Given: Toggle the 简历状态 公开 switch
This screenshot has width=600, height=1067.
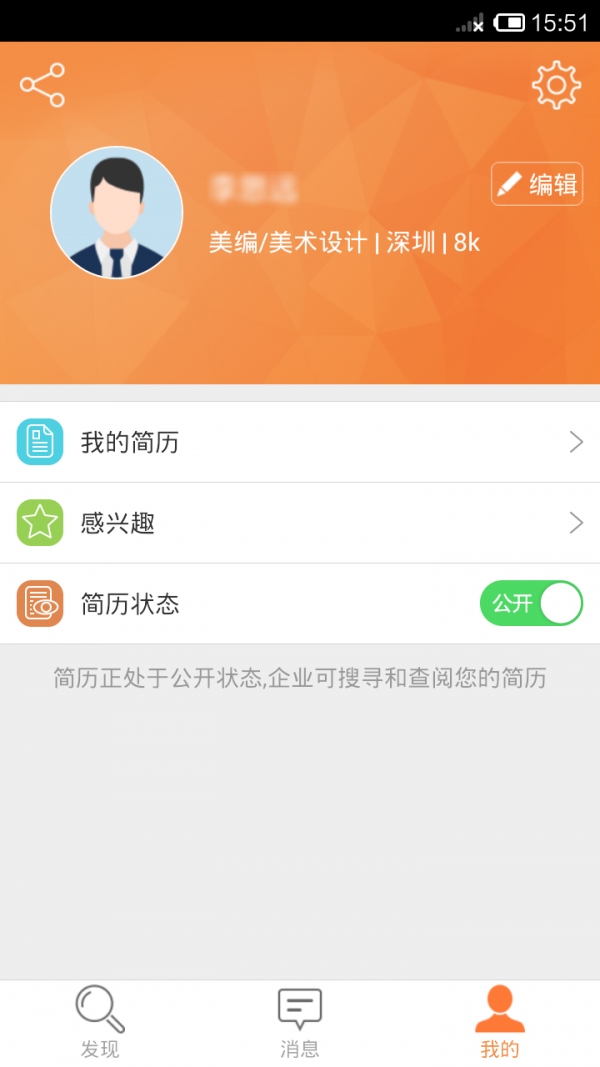Looking at the screenshot, I should (x=531, y=604).
